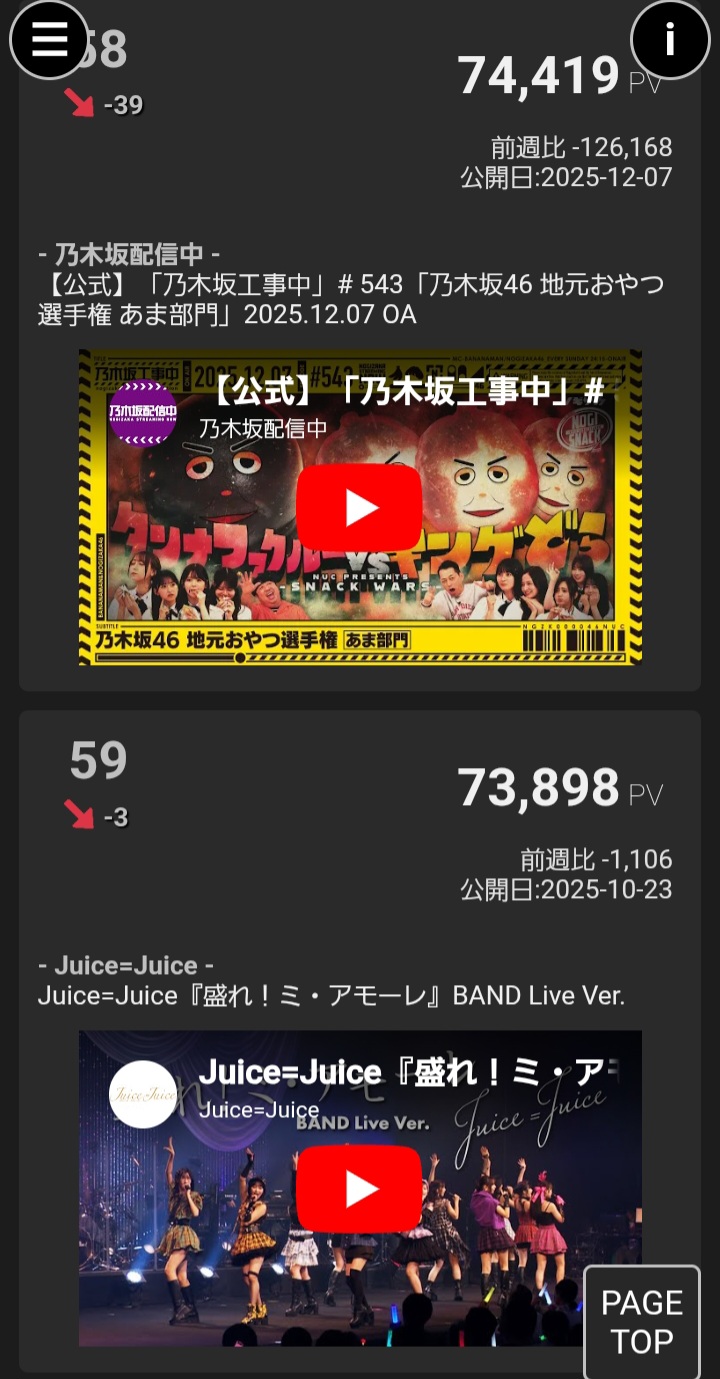
Task: Open the Juice=Juice channel avatar
Action: click(143, 1094)
